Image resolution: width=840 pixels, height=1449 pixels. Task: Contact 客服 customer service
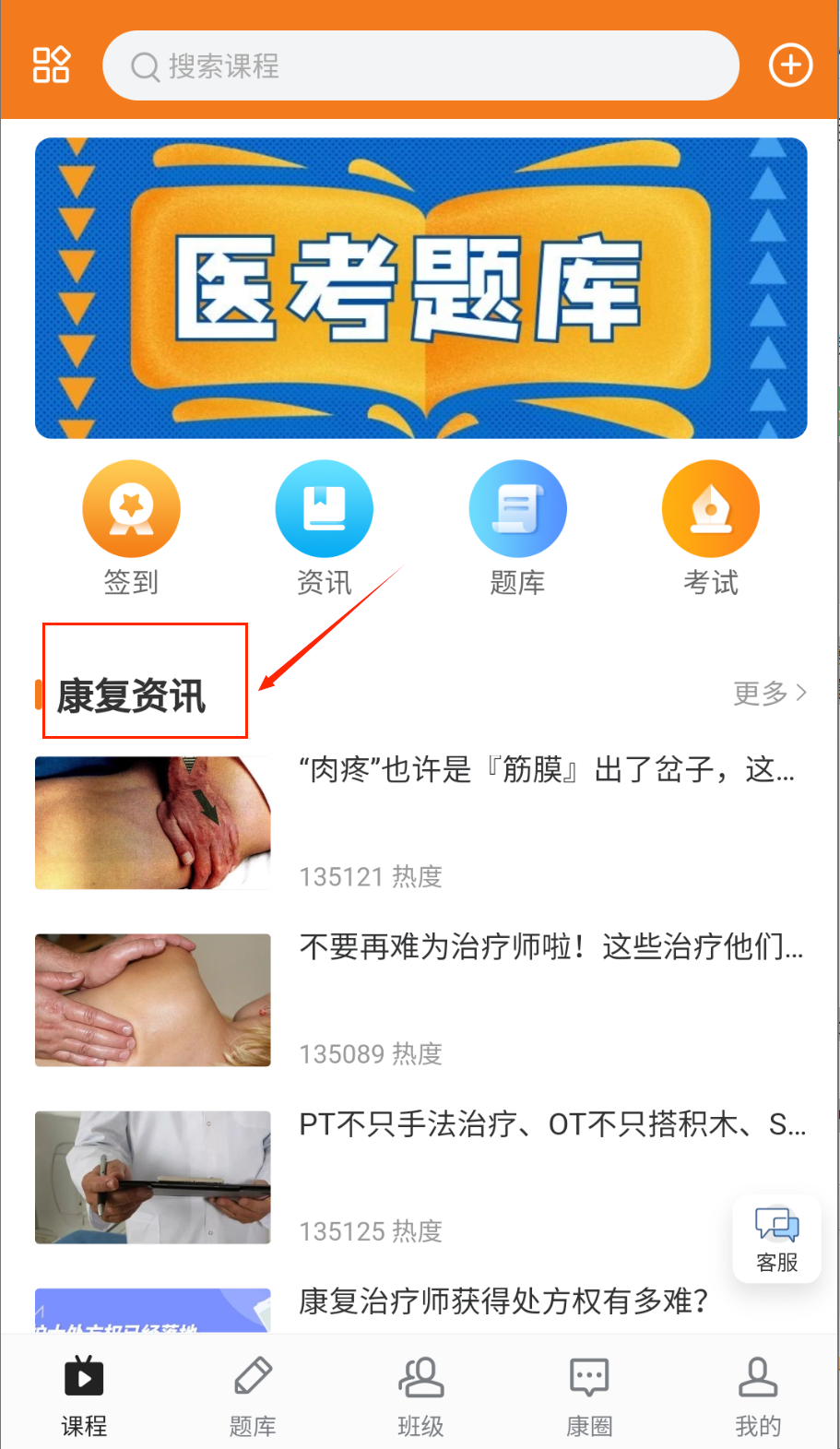(x=776, y=1239)
